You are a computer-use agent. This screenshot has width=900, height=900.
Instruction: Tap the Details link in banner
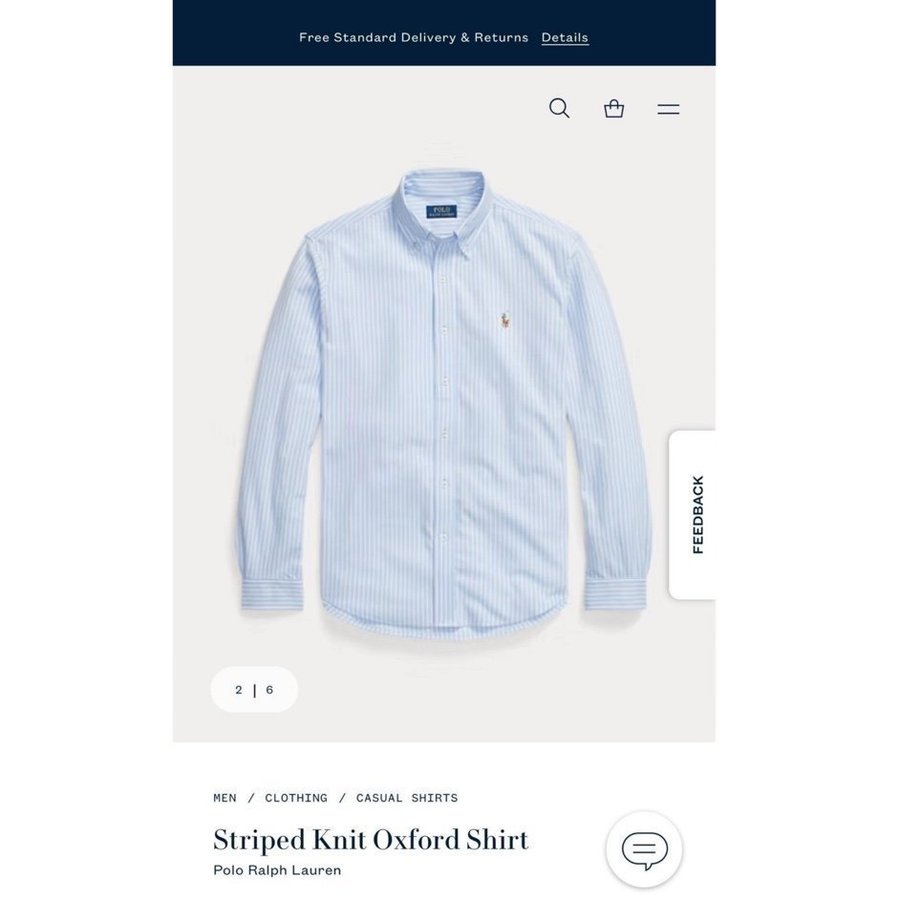point(565,38)
